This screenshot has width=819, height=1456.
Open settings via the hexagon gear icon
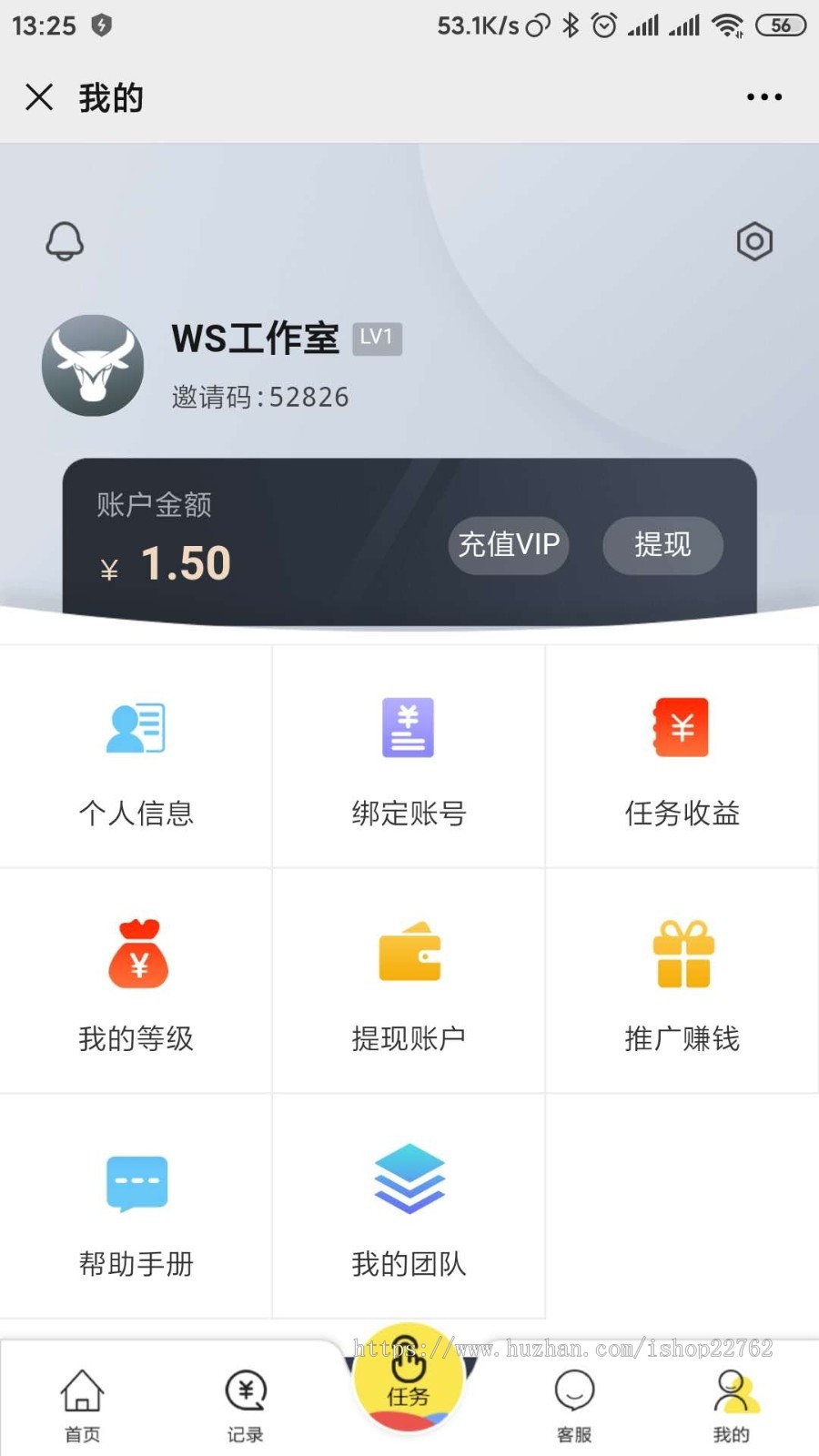coord(754,241)
